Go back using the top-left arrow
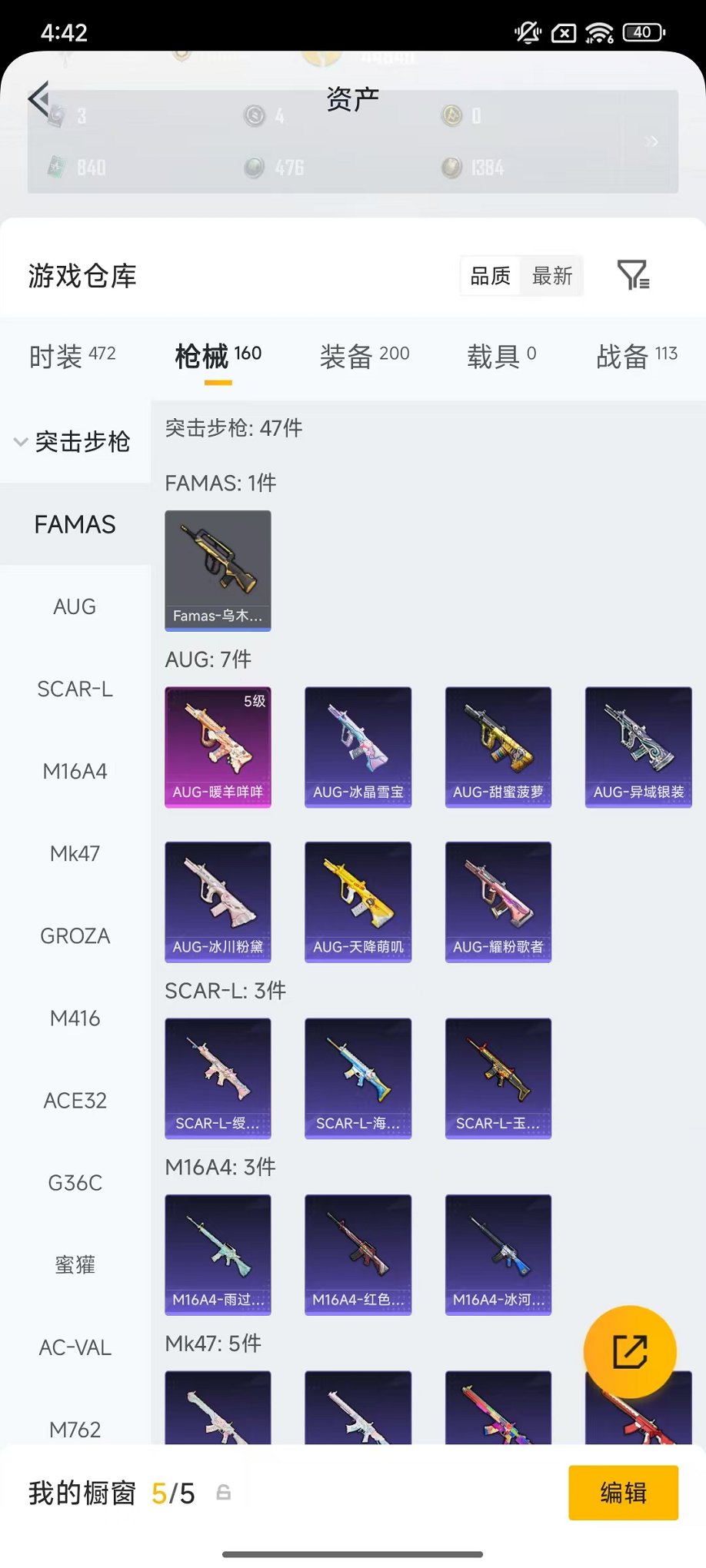 point(38,99)
